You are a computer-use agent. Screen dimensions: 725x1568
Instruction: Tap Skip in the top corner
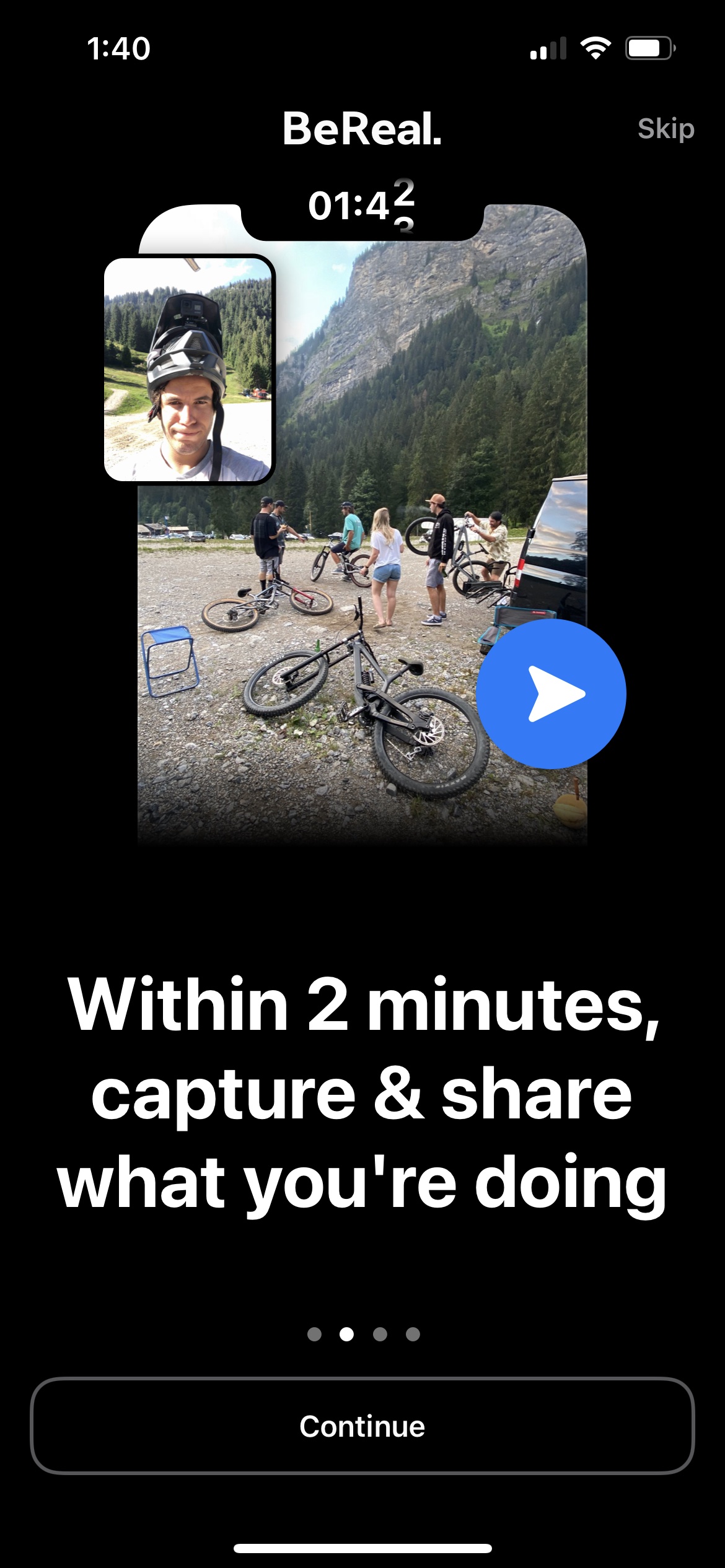(666, 129)
